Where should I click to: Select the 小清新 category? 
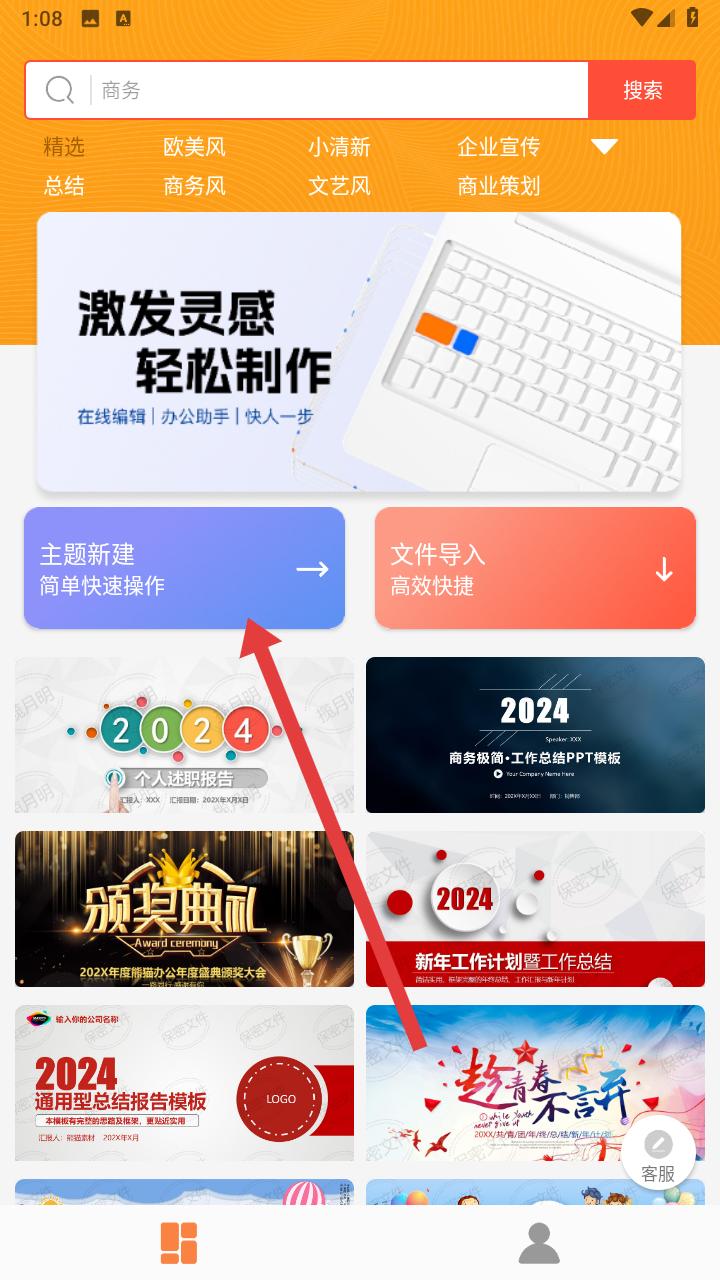[339, 147]
